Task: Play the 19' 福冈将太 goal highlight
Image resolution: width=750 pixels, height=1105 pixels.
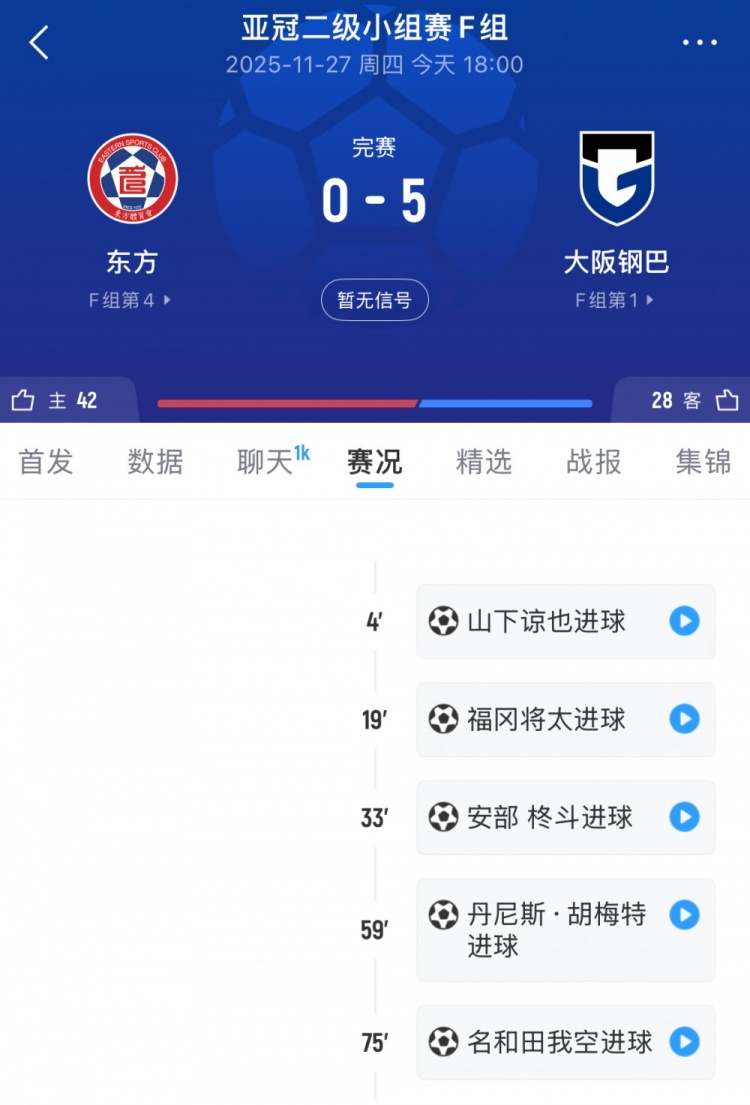Action: pyautogui.click(x=683, y=720)
